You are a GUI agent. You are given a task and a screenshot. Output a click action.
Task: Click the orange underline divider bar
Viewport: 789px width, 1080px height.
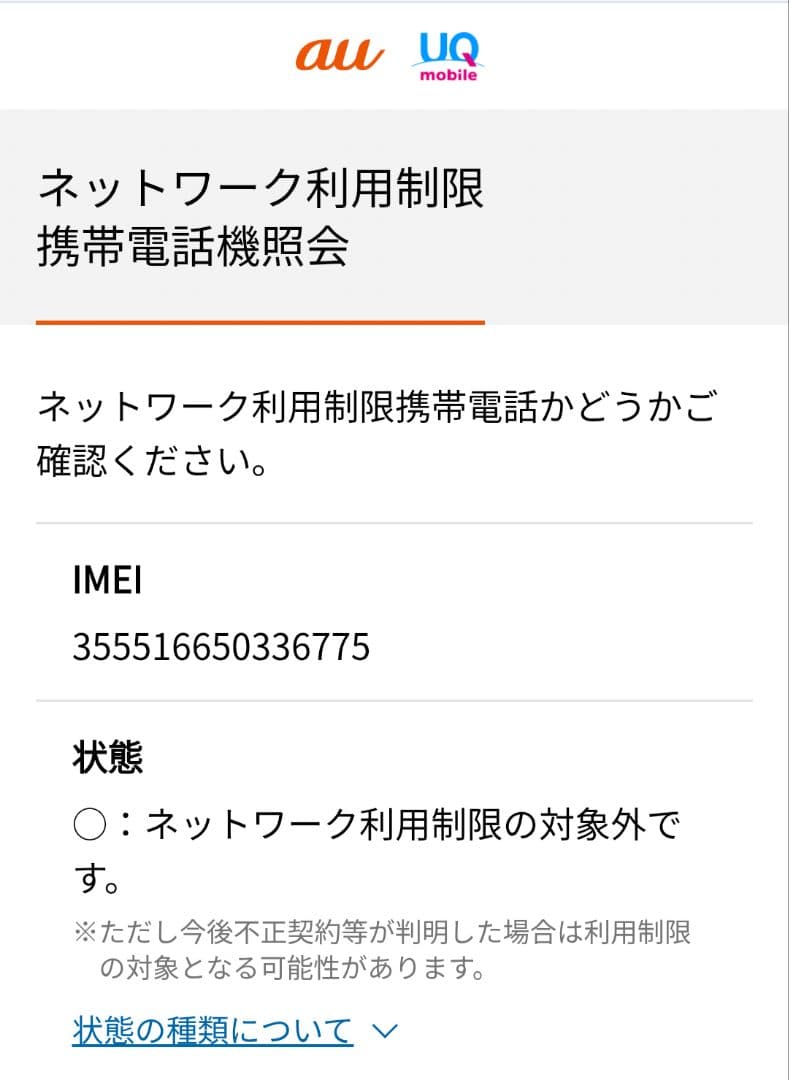pyautogui.click(x=261, y=321)
